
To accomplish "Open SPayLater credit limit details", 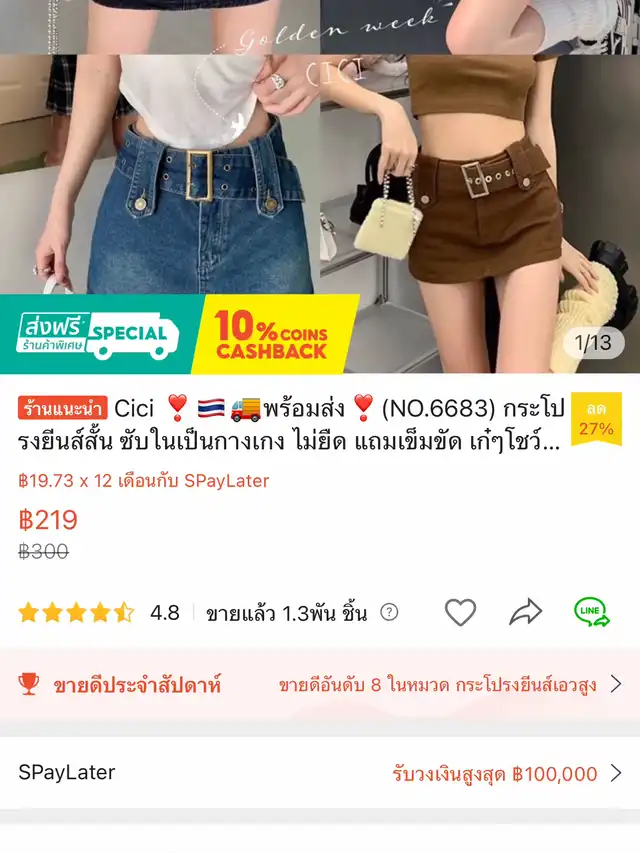I will (x=320, y=773).
